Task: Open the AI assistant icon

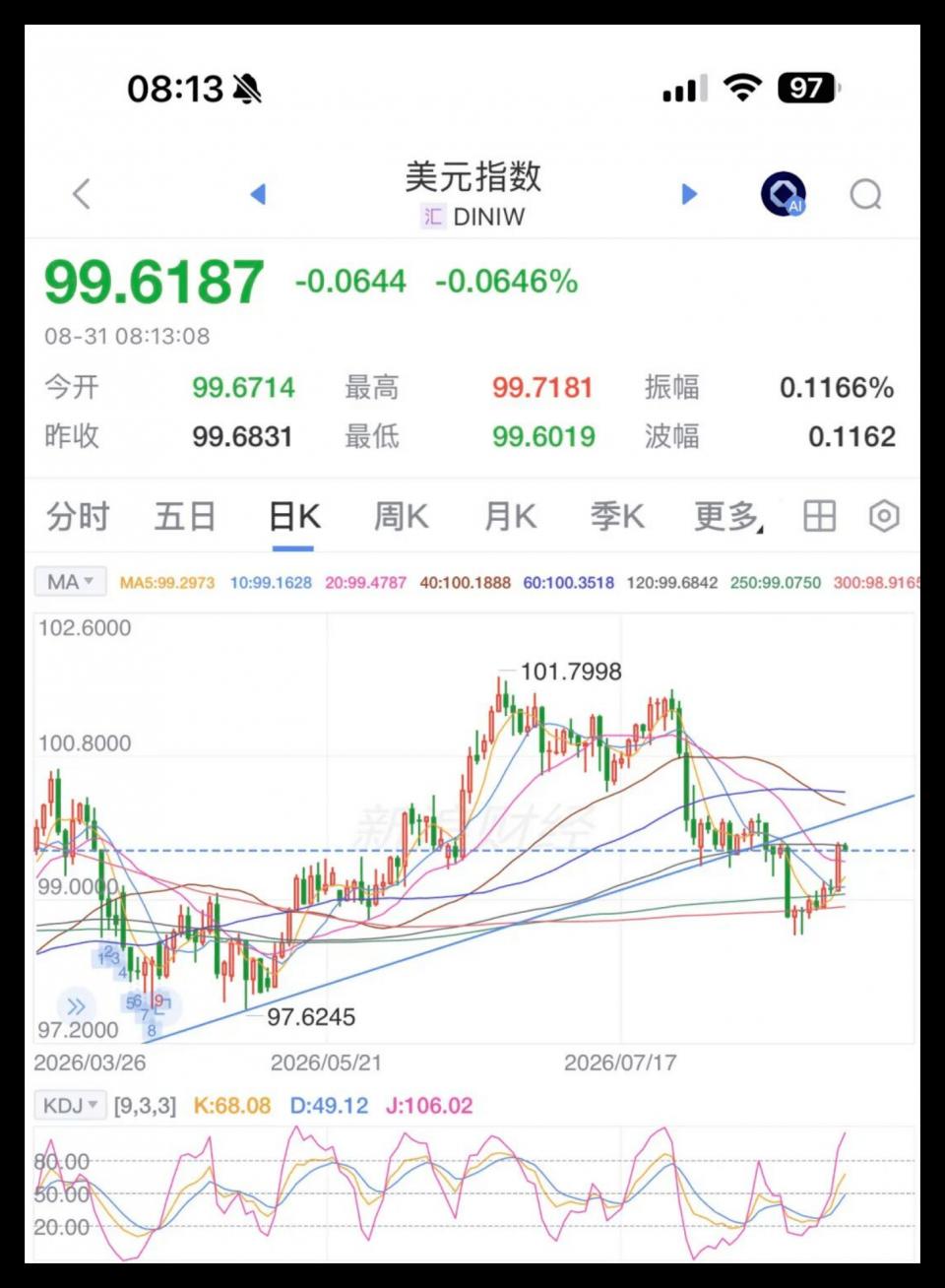Action: point(784,194)
